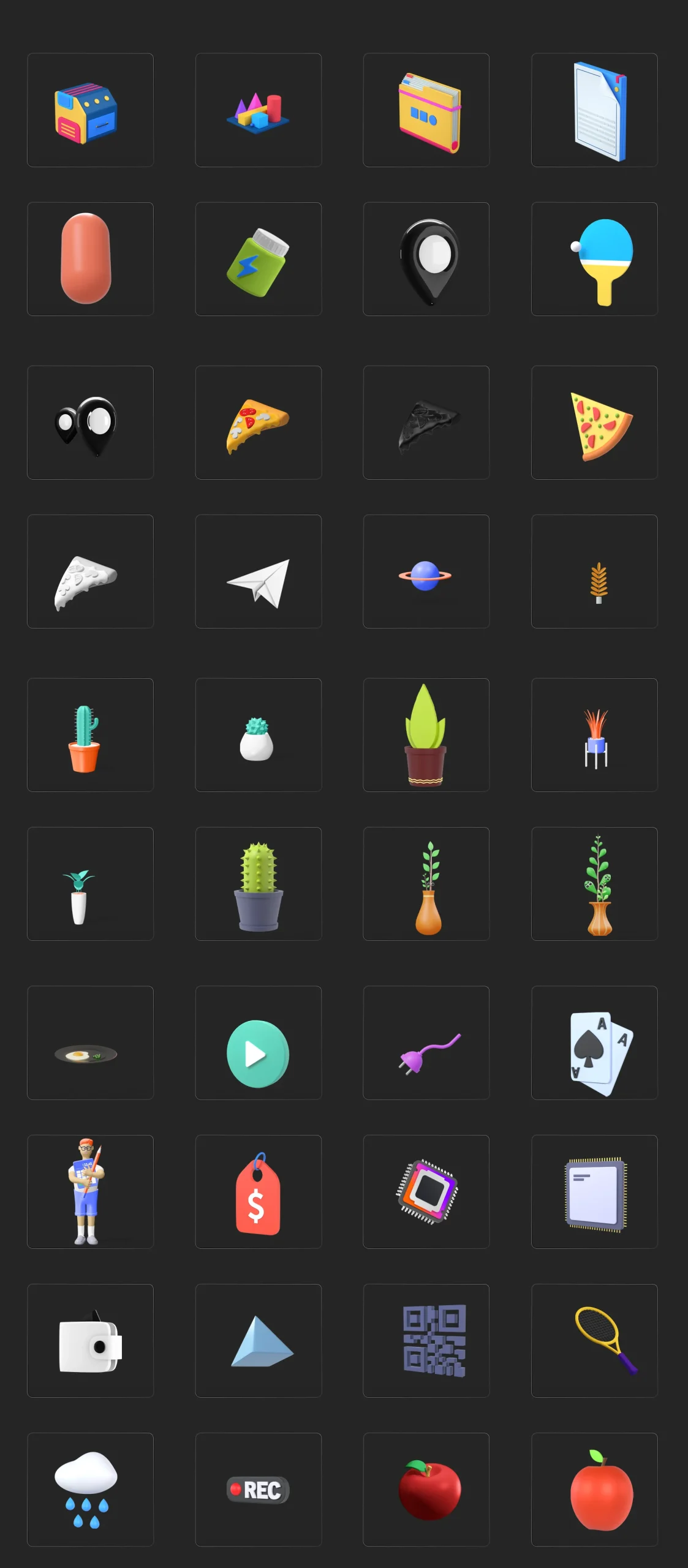Viewport: 688px width, 1568px height.
Task: Choose the cactus in orange pot tile
Action: tap(90, 735)
